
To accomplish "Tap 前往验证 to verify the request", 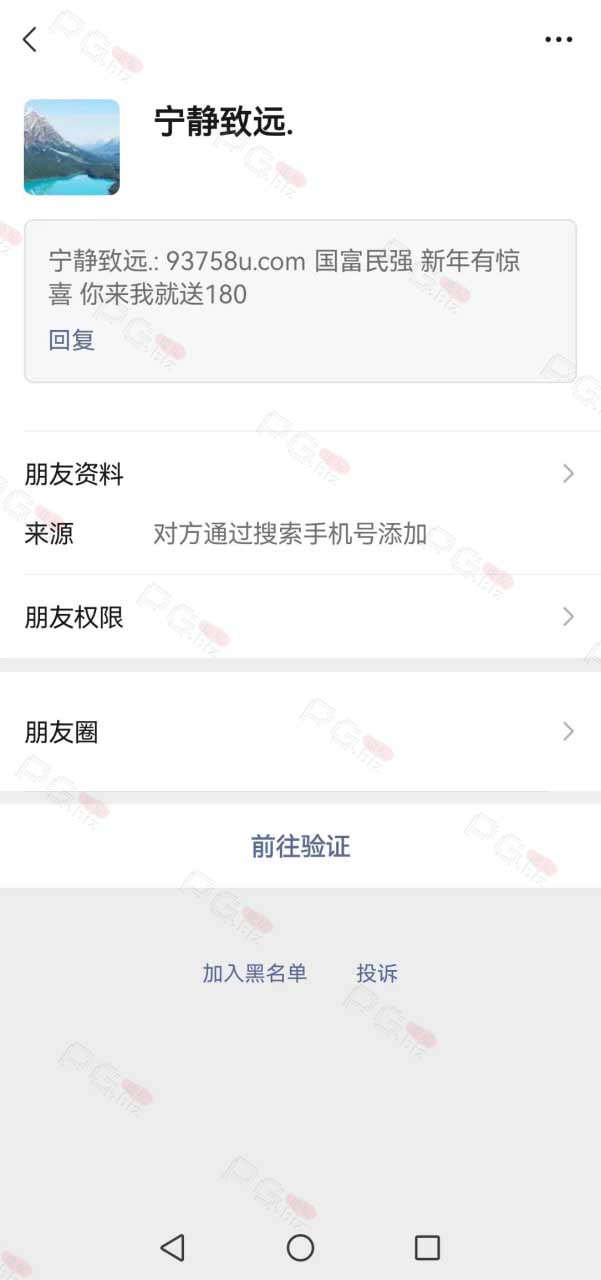I will [300, 847].
